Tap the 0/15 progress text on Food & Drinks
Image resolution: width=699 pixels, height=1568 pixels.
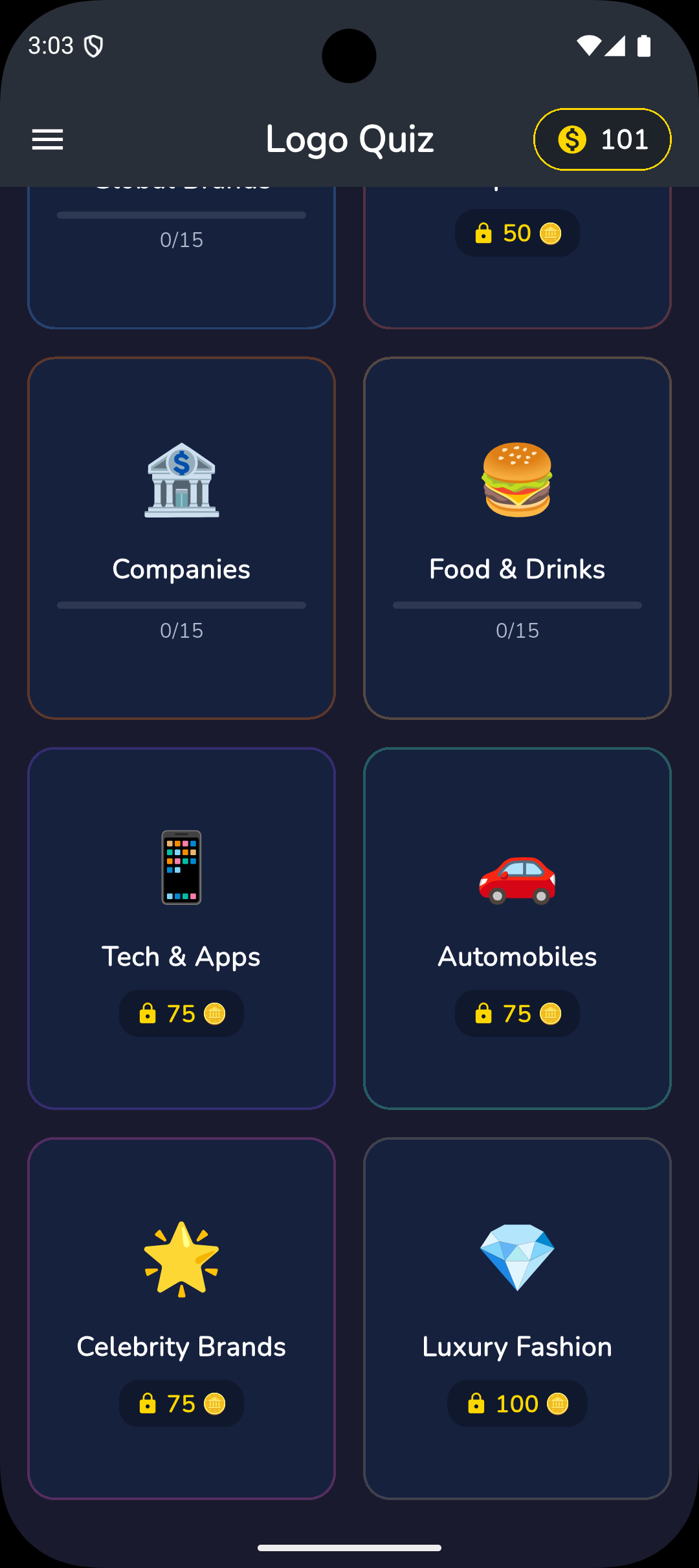(516, 630)
